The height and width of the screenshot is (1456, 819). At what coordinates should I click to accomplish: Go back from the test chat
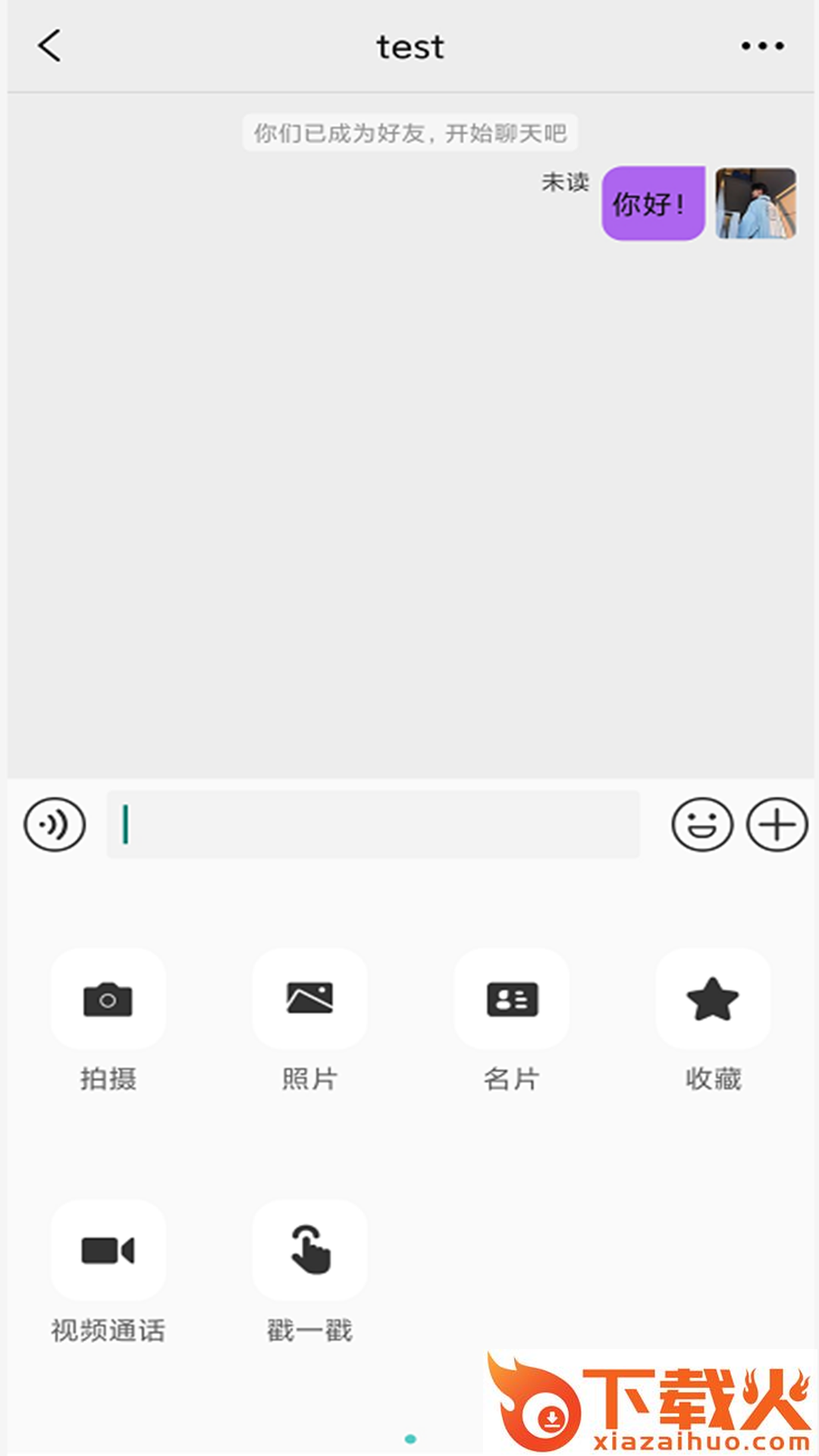50,46
